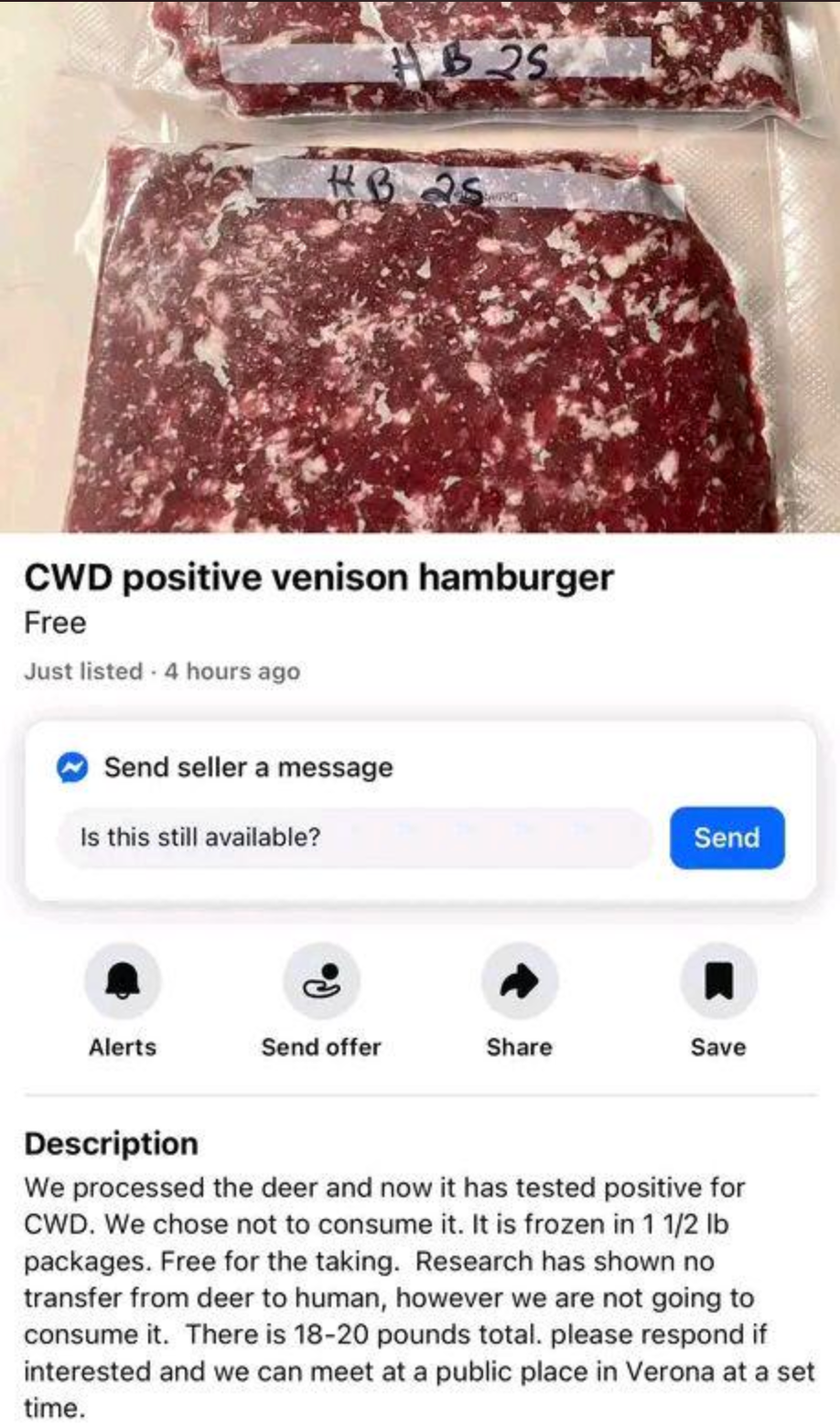Viewport: 840px width, 1426px height.
Task: Send offer to the seller
Action: (x=321, y=982)
